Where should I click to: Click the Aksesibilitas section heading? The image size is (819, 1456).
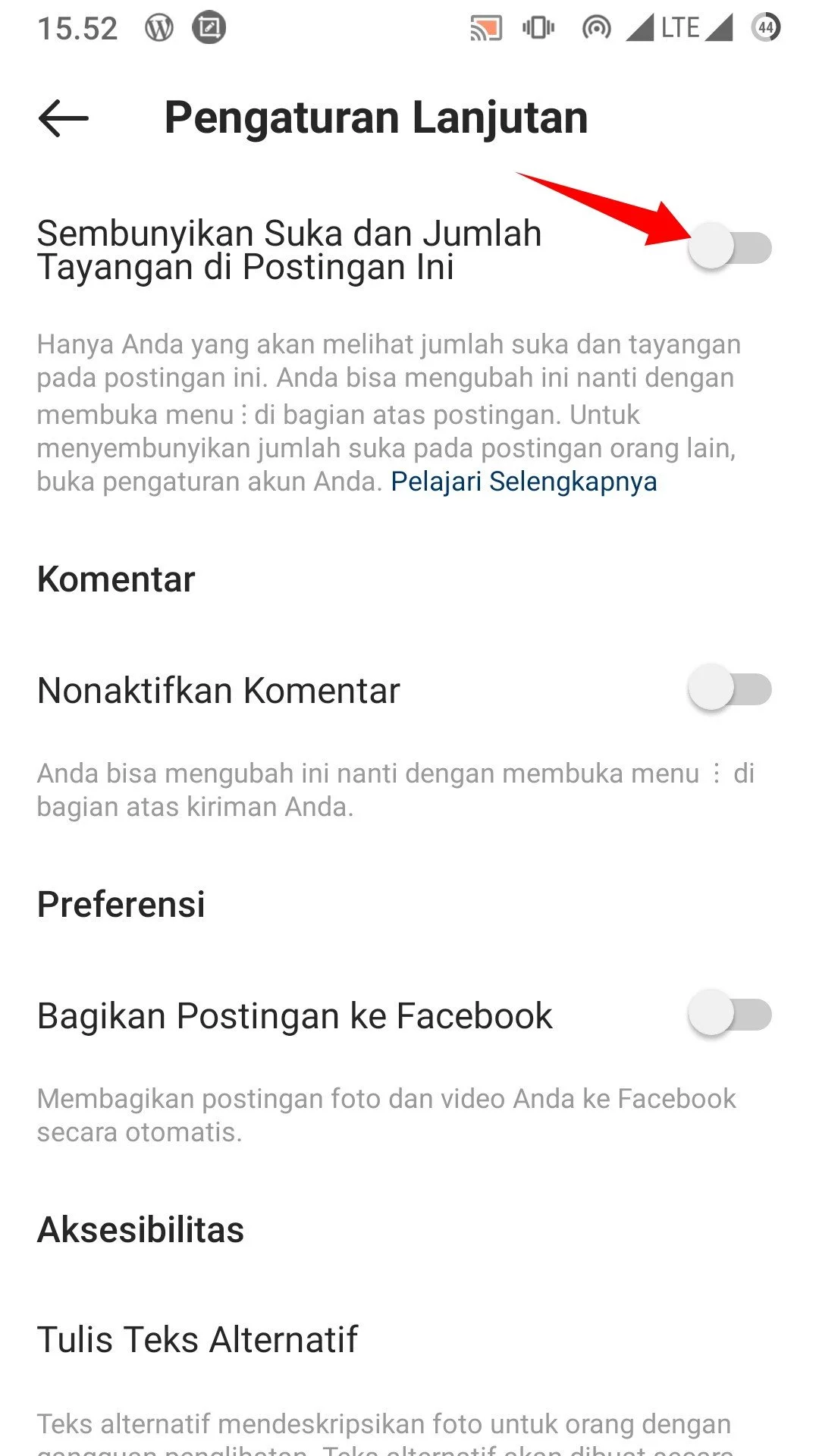coord(140,1228)
